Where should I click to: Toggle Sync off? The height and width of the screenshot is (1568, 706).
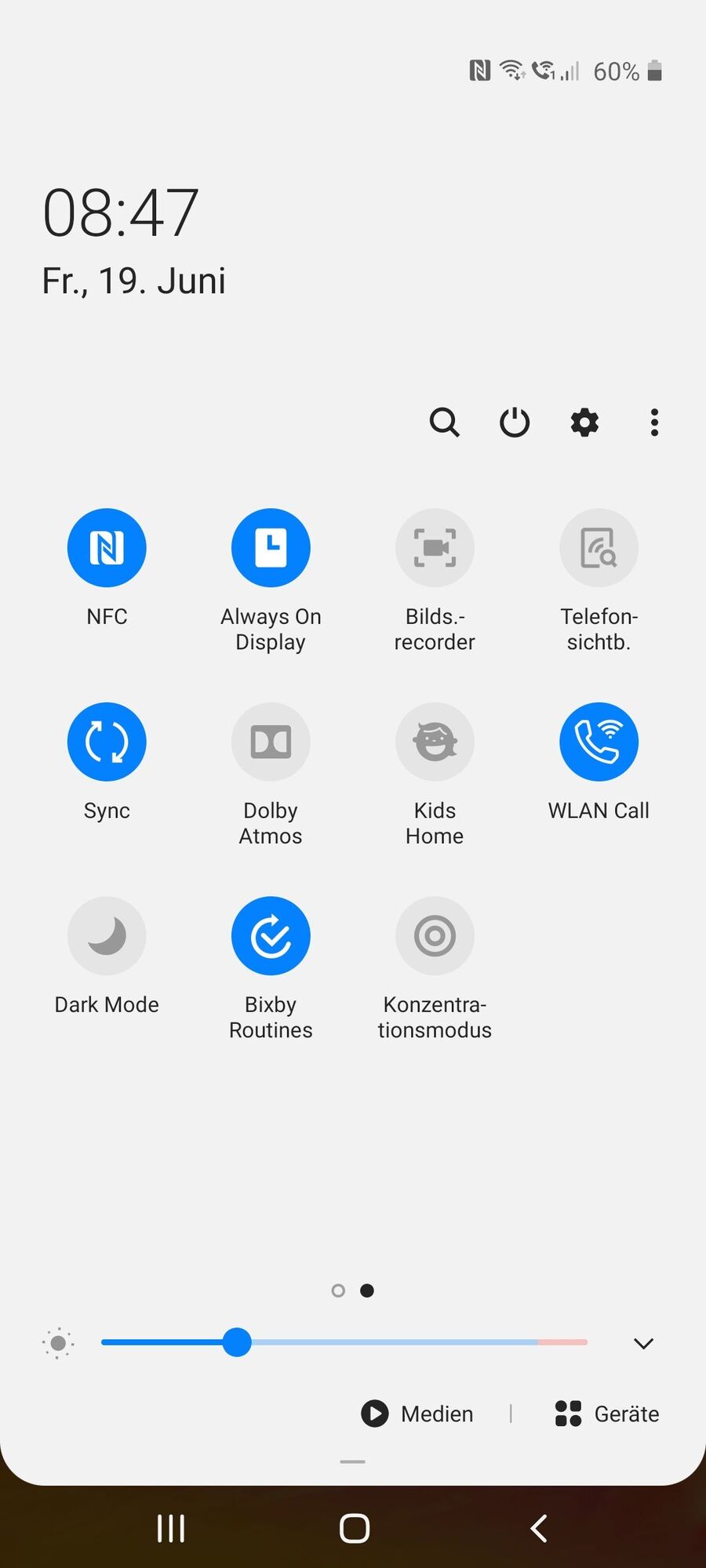point(107,742)
